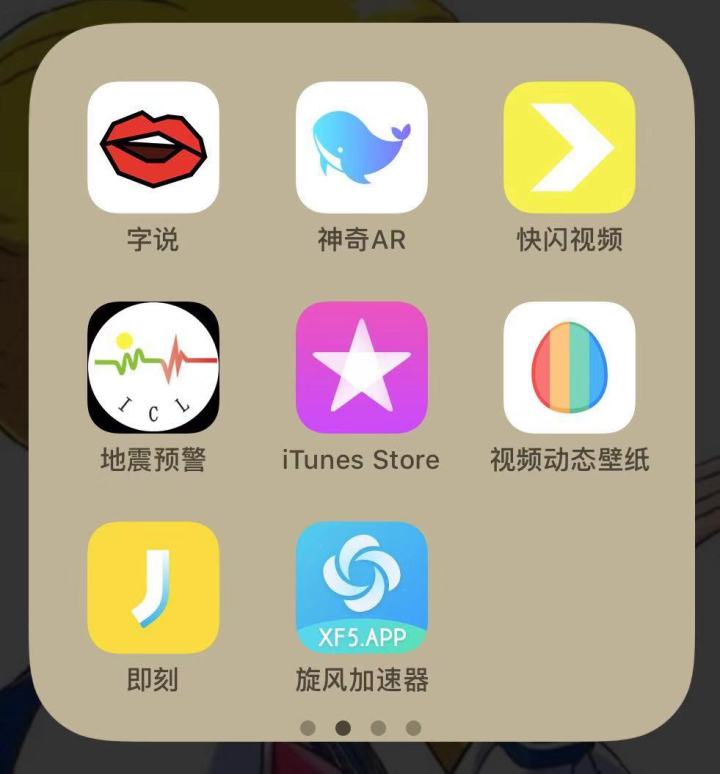The image size is (720, 774).
Task: Select the 视频动态壁纸 label
Action: 570,460
